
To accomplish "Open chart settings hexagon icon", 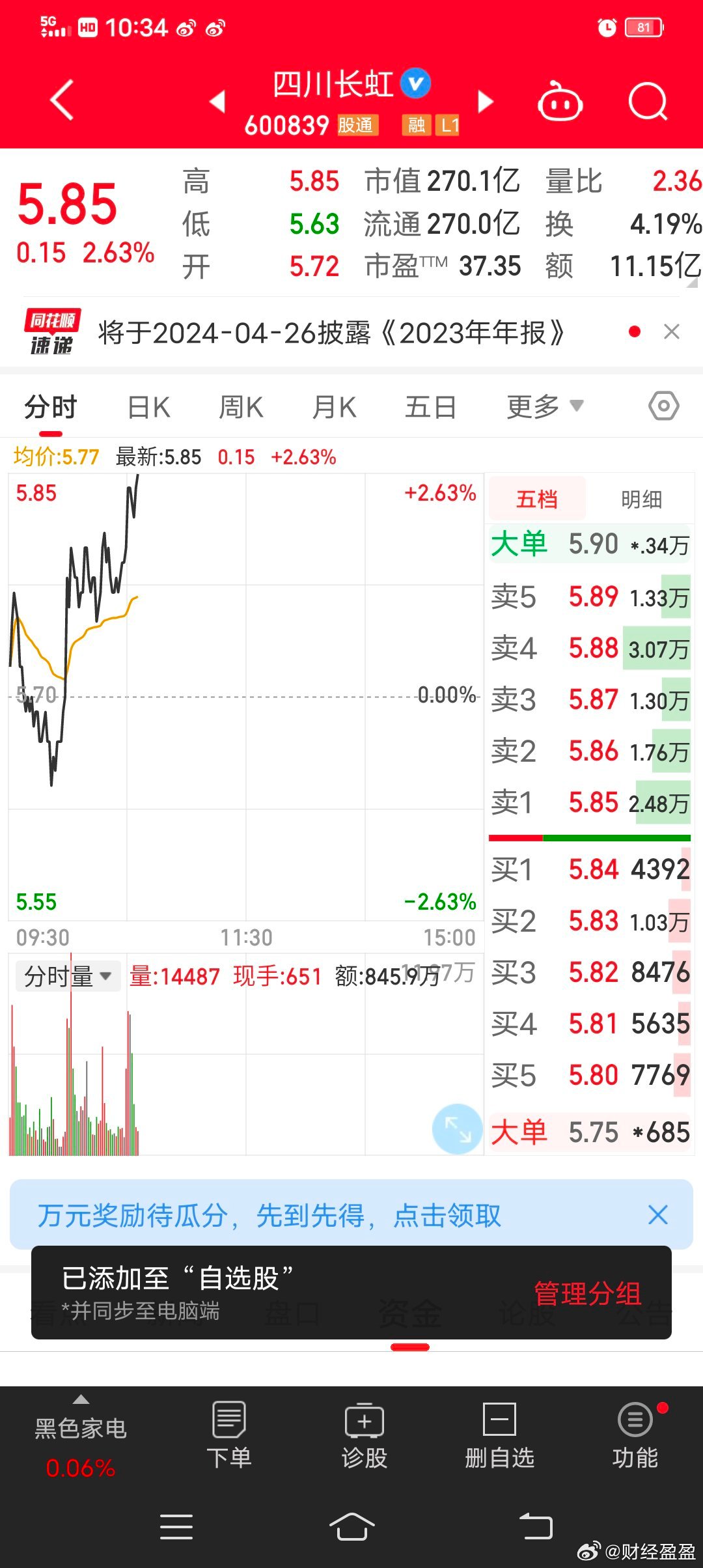I will tap(663, 406).
